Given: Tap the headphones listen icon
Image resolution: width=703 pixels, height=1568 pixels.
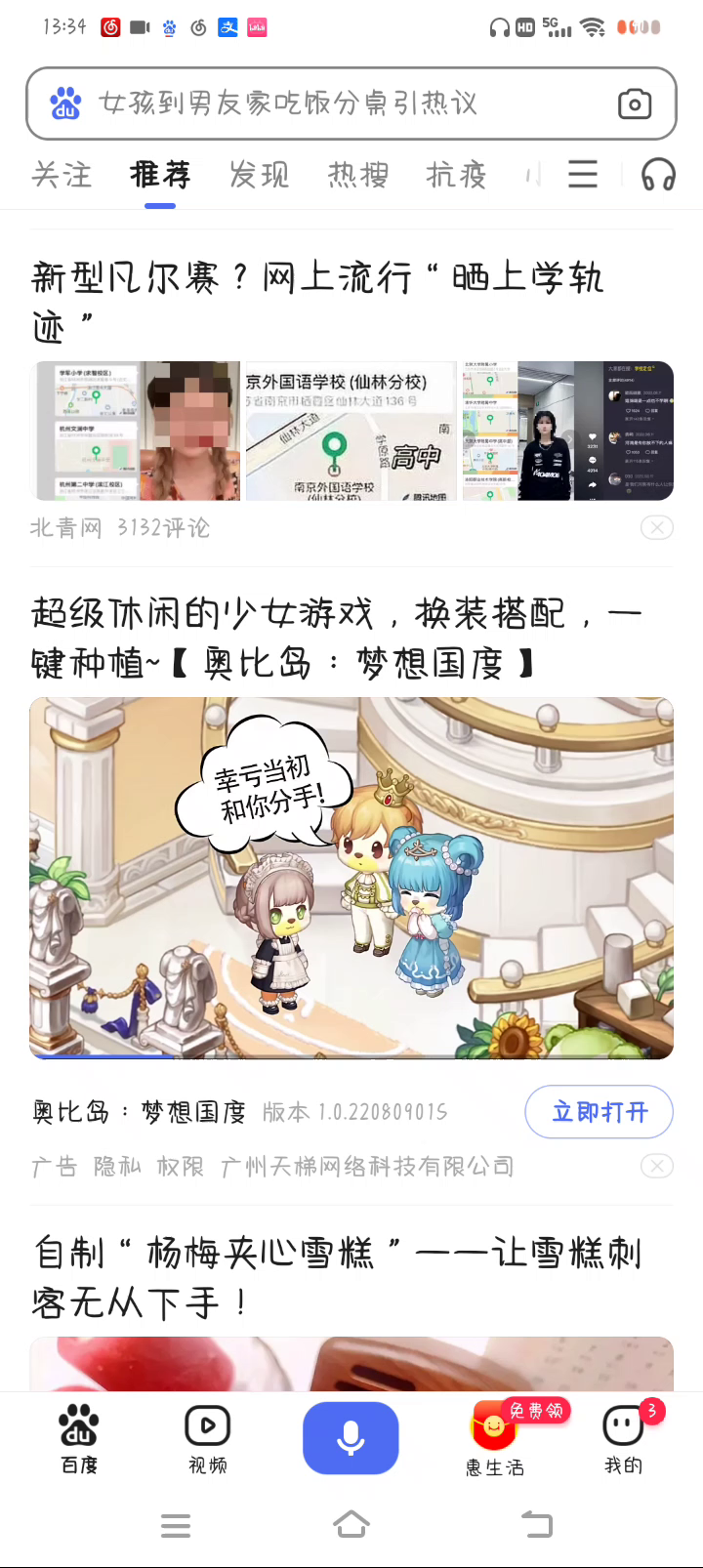Looking at the screenshot, I should coord(658,175).
